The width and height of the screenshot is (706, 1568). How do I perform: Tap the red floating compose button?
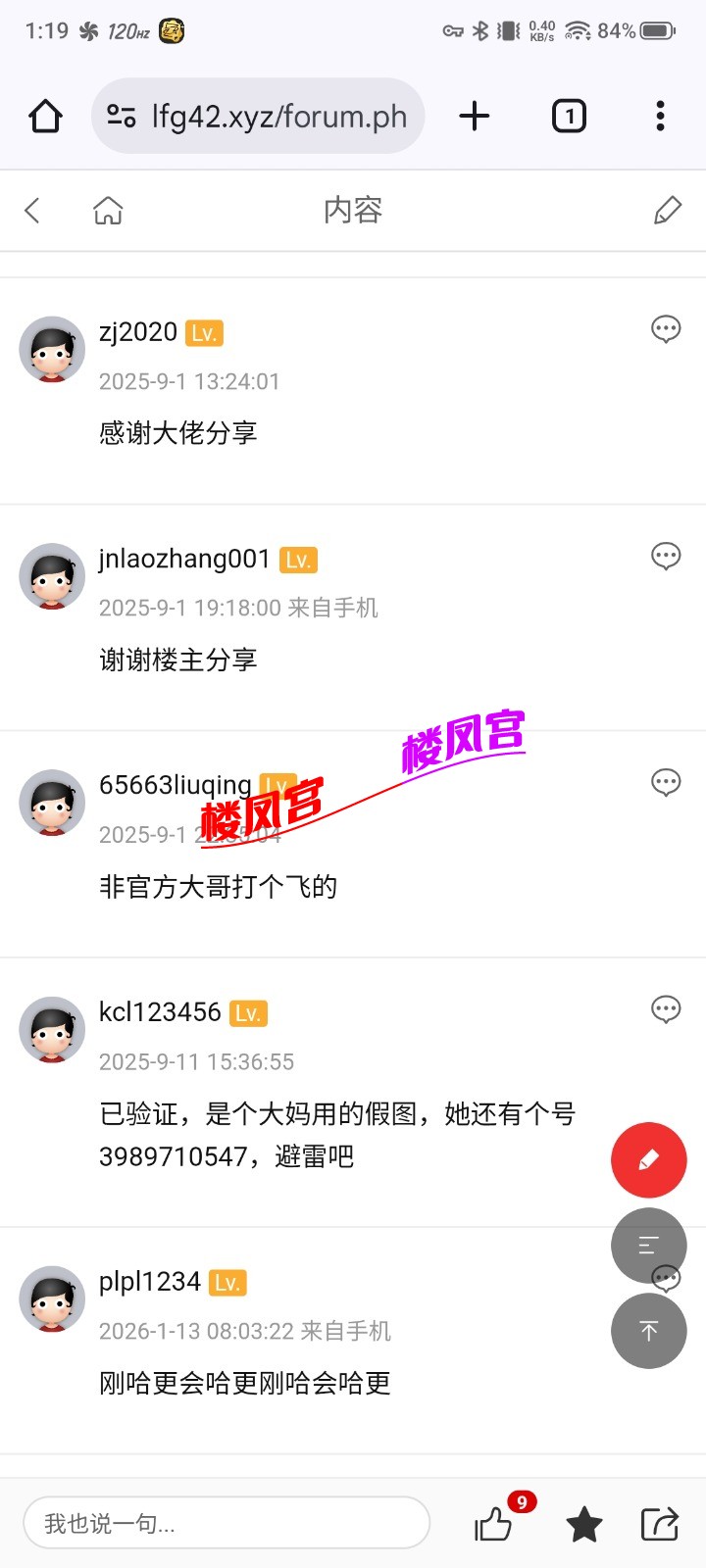pos(648,1160)
